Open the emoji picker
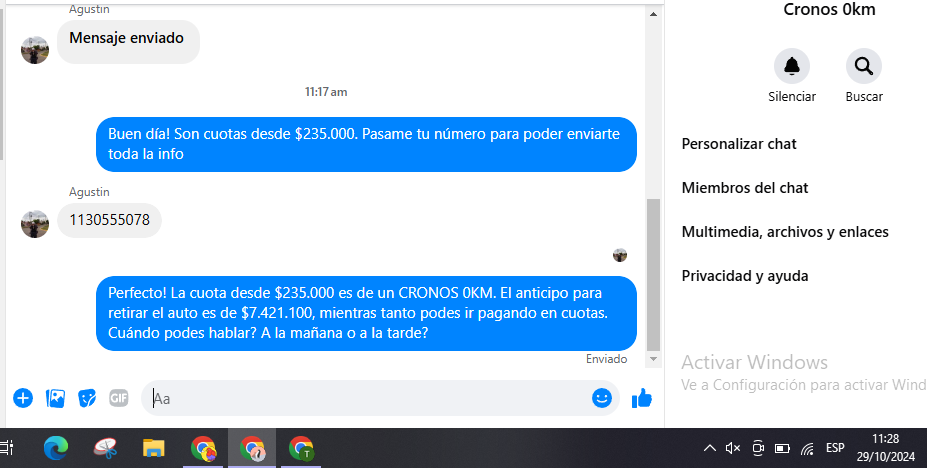The width and height of the screenshot is (927, 468). pos(601,398)
